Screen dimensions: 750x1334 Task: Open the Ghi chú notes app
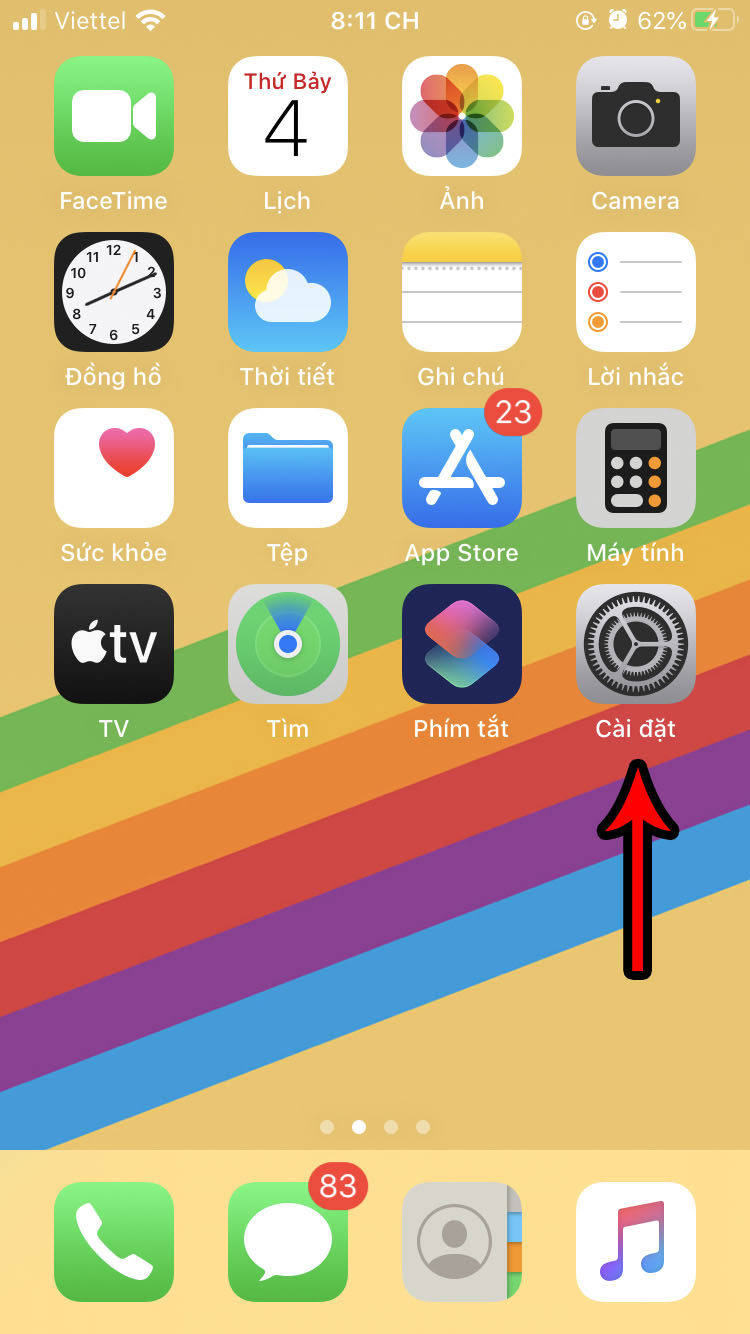[462, 292]
